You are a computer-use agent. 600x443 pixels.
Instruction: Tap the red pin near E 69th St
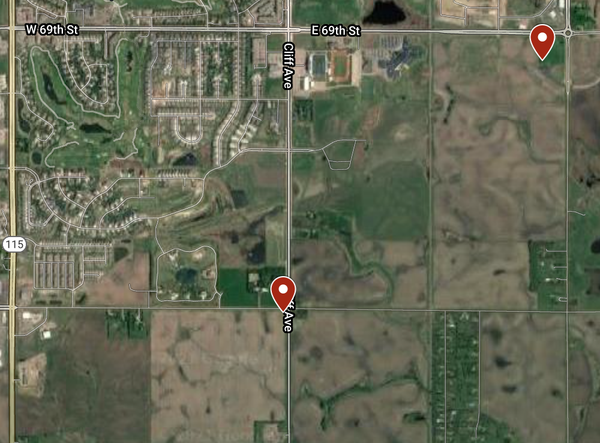coord(542,41)
